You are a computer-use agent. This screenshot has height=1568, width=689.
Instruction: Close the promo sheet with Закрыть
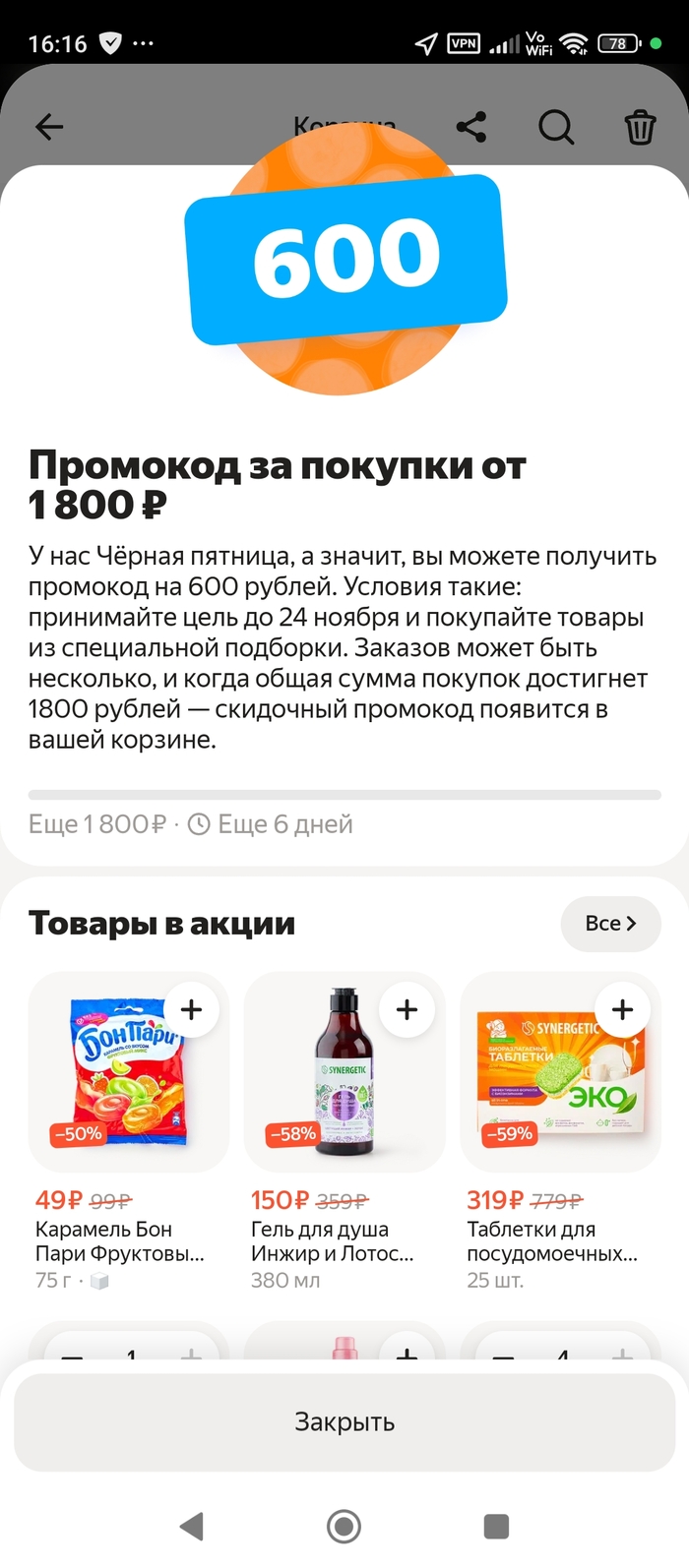344,1422
